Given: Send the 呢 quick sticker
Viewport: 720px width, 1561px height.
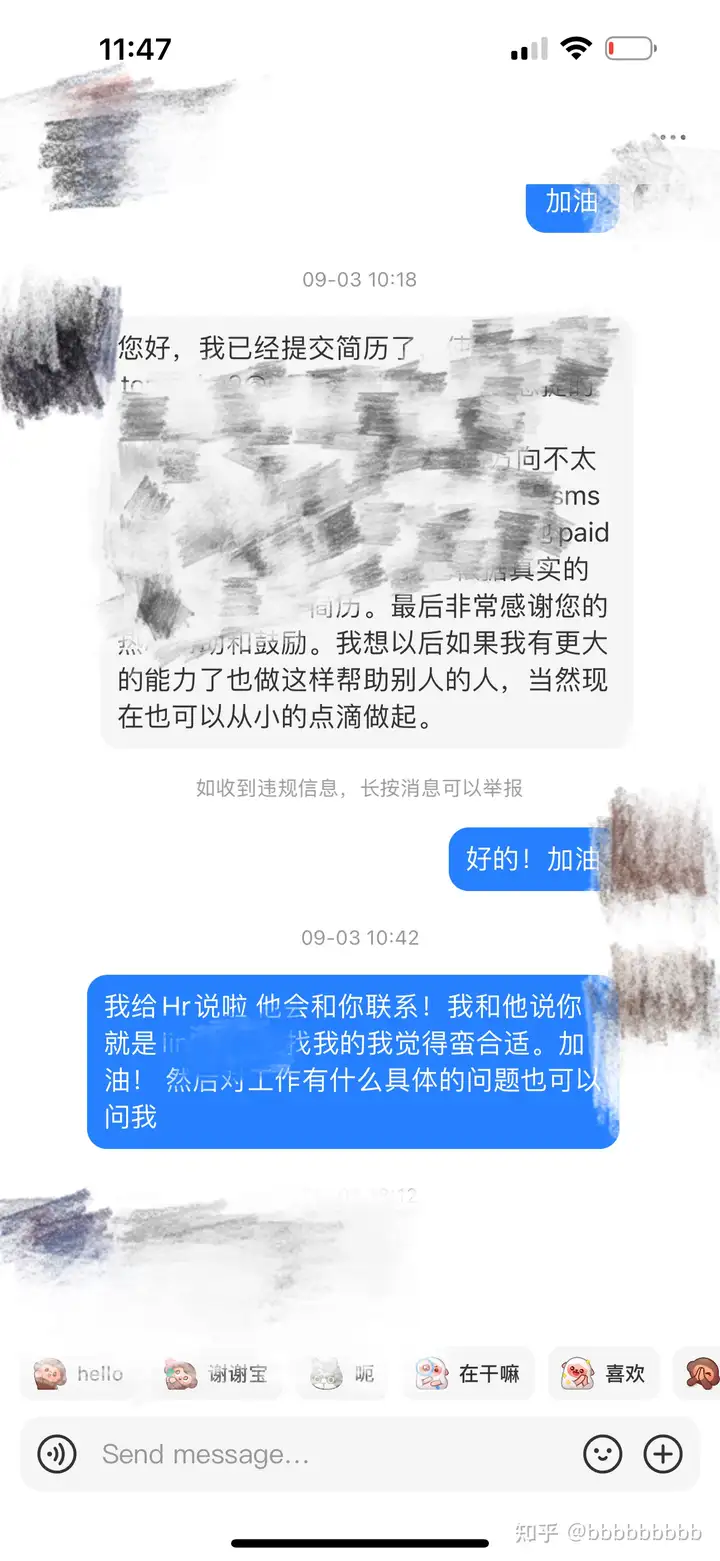Looking at the screenshot, I should click(x=342, y=1374).
